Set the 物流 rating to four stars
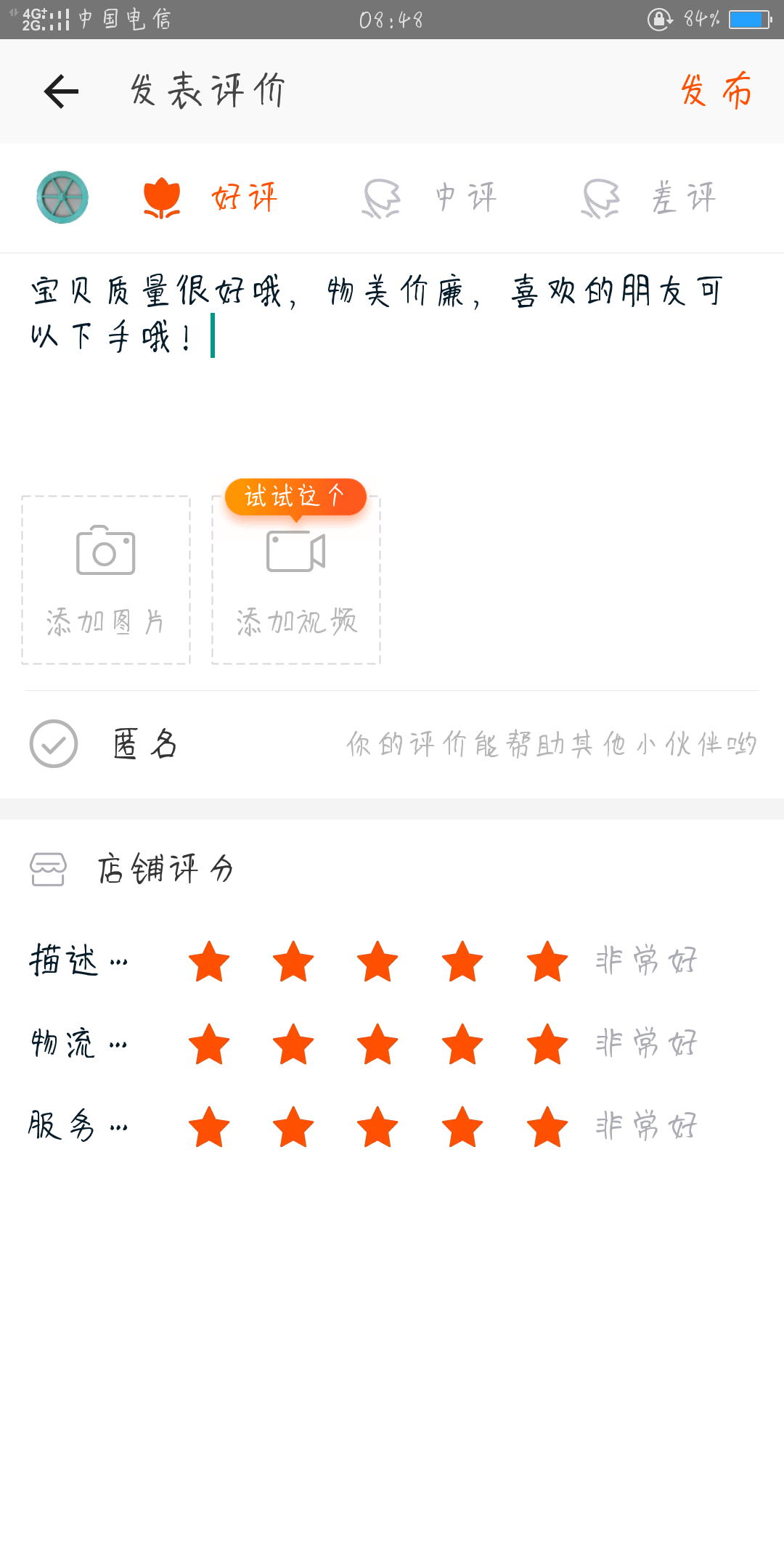Image resolution: width=784 pixels, height=1568 pixels. tap(462, 1044)
